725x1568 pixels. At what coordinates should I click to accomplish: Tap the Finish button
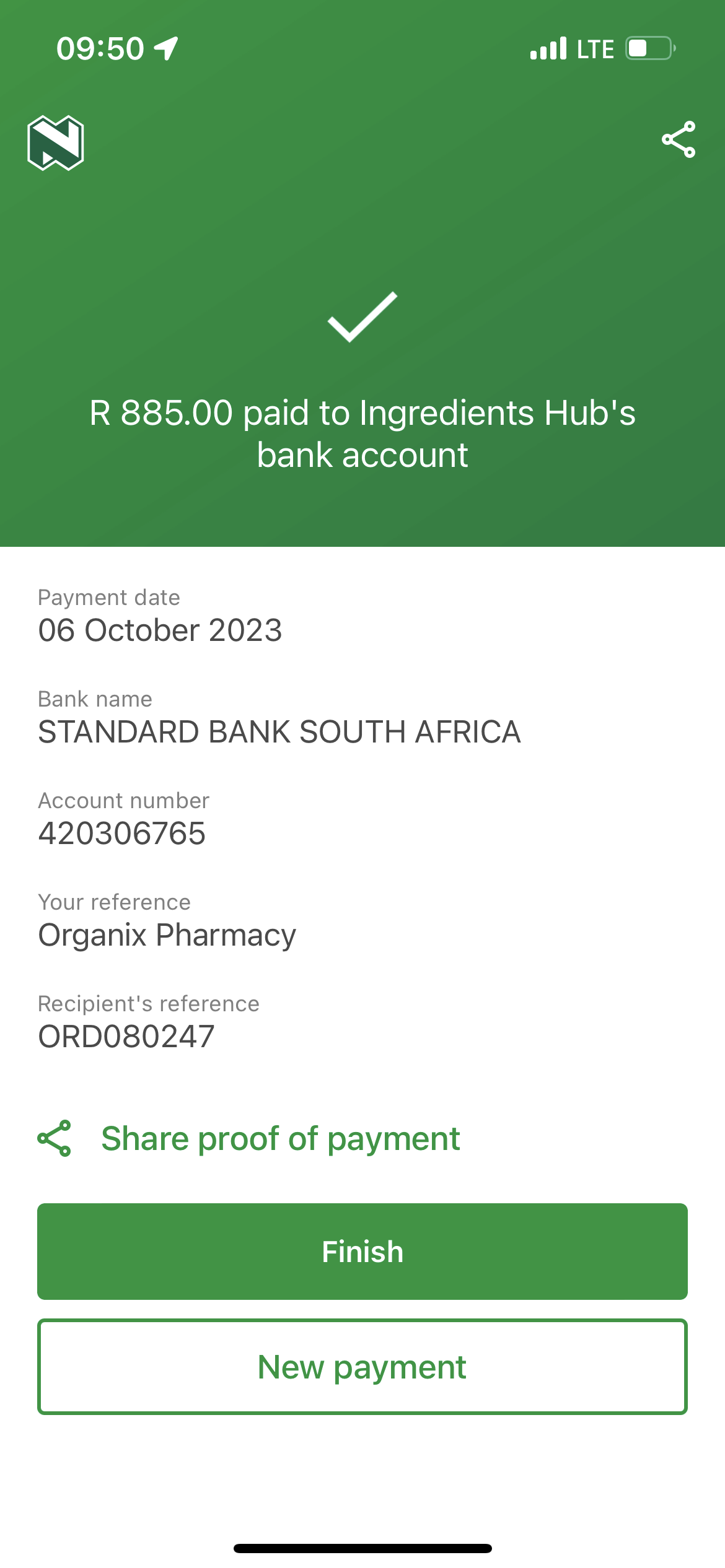362,1252
